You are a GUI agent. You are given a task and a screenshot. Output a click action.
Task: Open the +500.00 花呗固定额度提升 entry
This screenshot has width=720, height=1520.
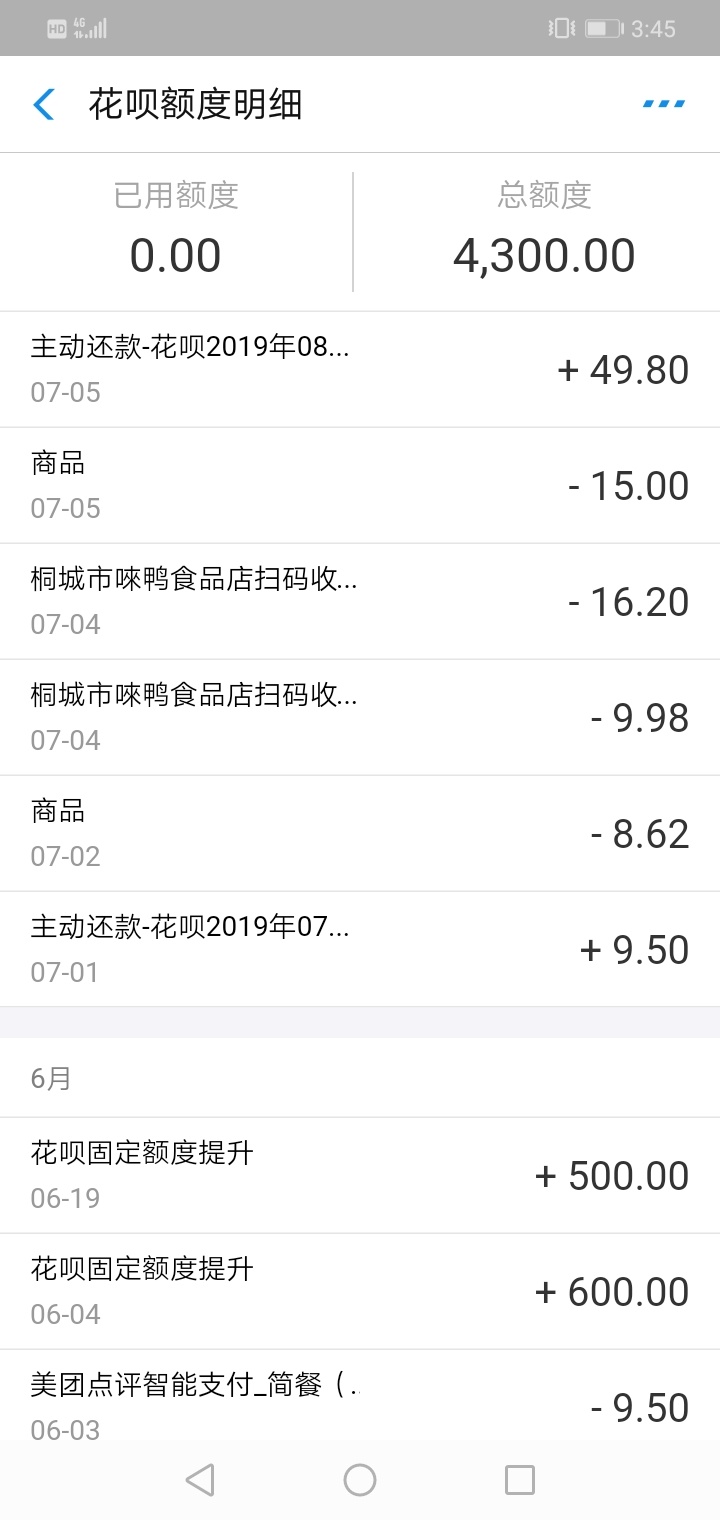click(360, 1176)
